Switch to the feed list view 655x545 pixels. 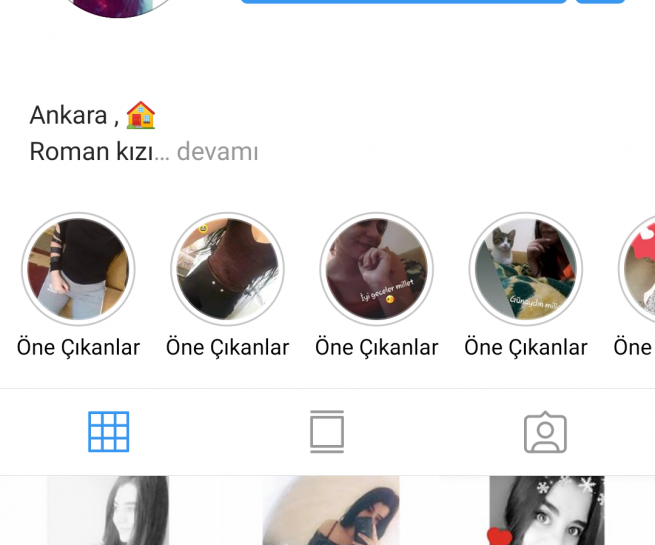pyautogui.click(x=327, y=432)
